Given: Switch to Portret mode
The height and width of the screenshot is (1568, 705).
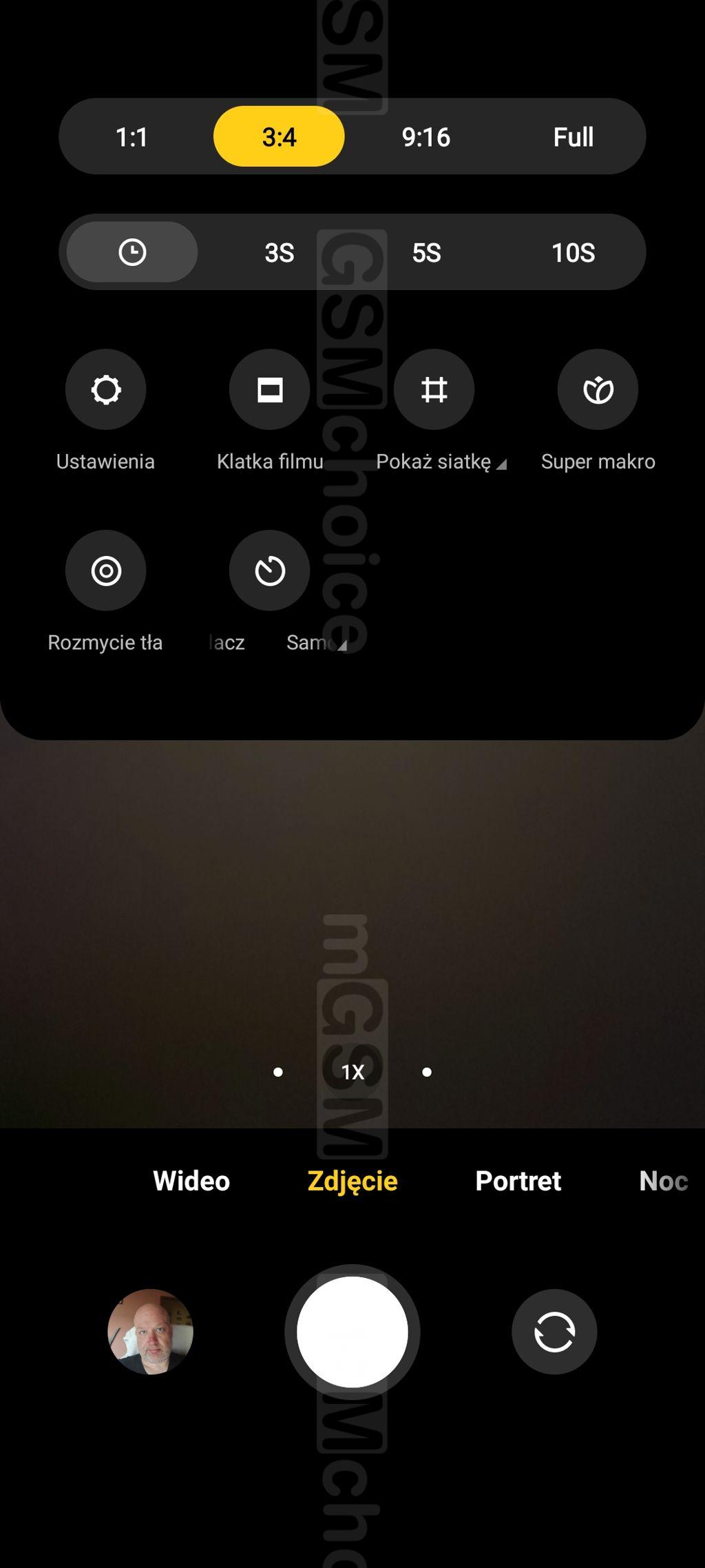Looking at the screenshot, I should [518, 1181].
